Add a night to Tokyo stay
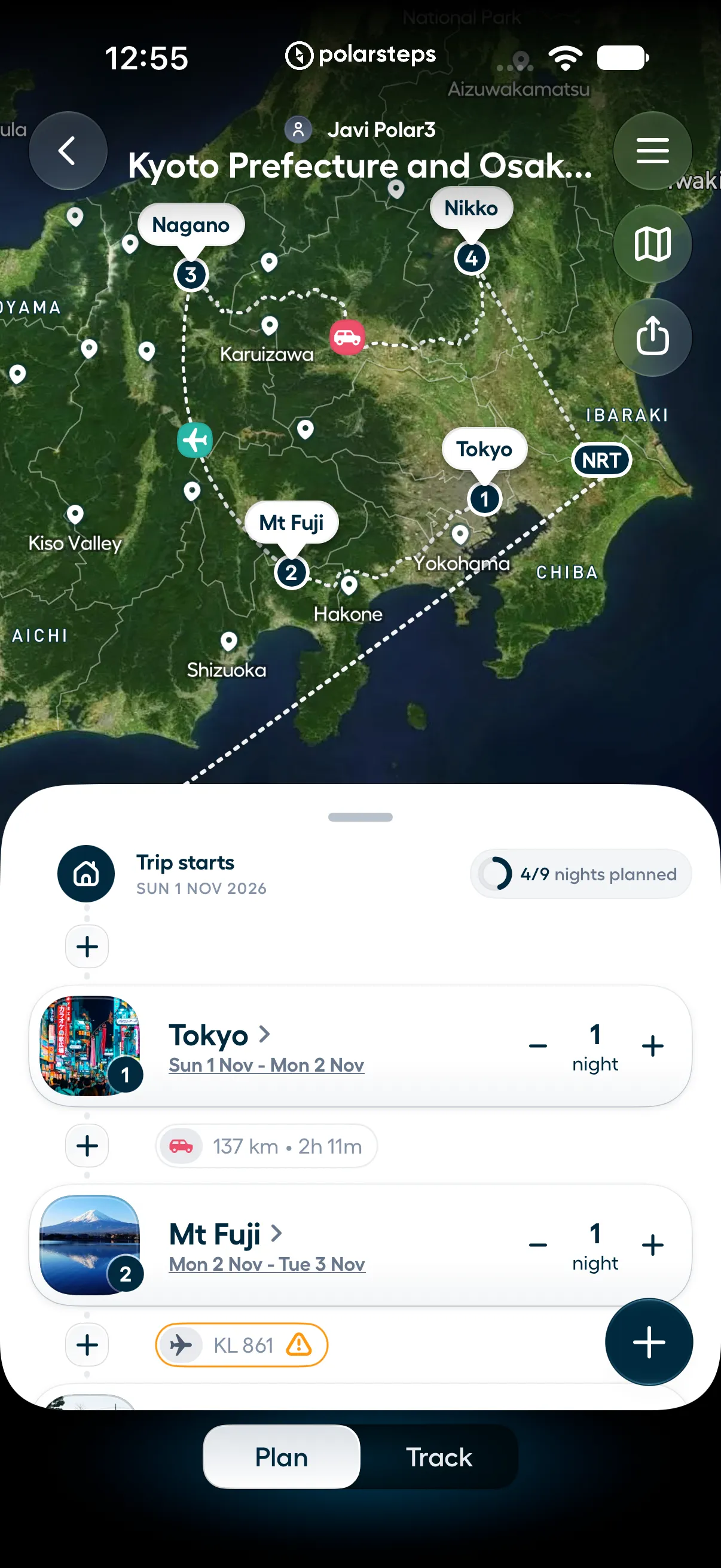The width and height of the screenshot is (721, 1568). pos(652,1046)
